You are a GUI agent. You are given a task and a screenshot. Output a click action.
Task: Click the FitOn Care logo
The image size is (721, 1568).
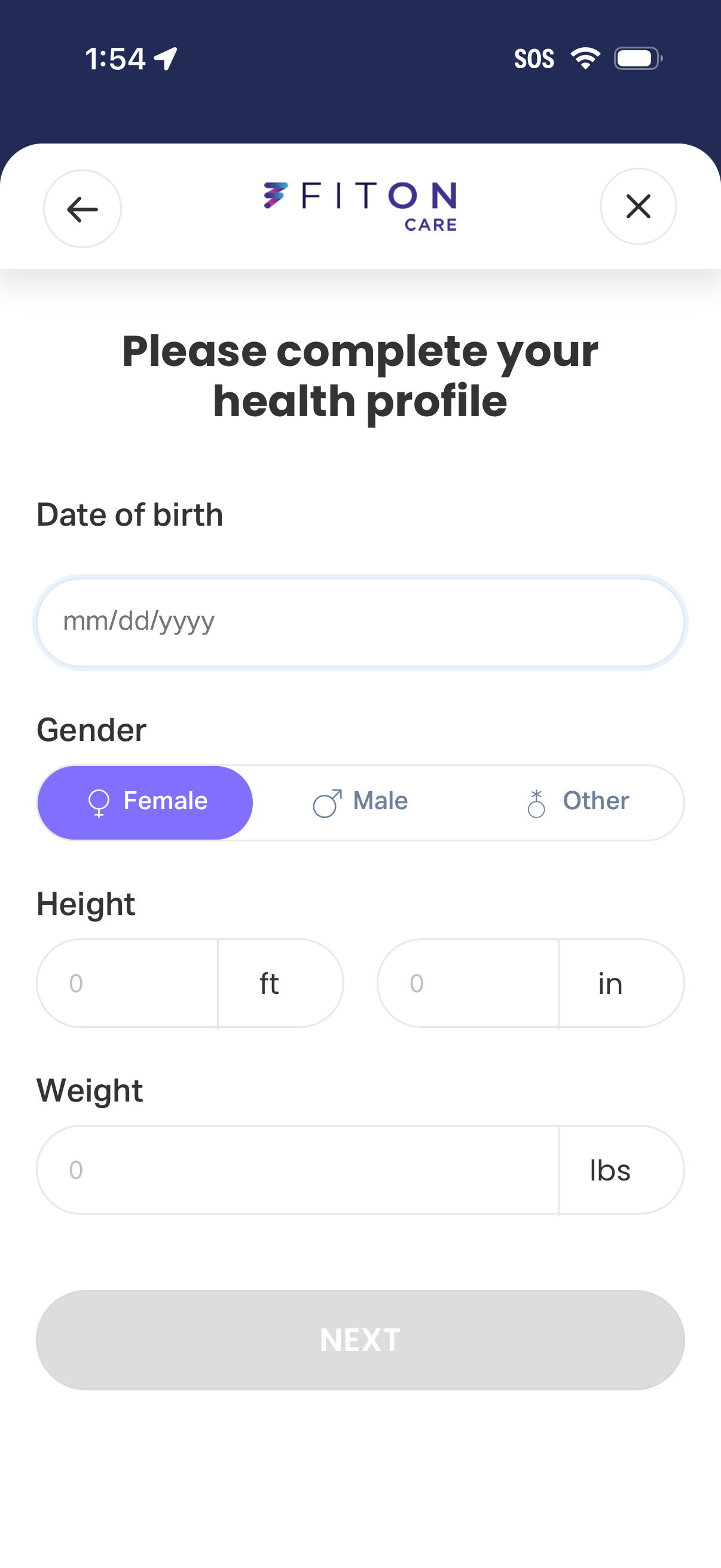pyautogui.click(x=359, y=206)
